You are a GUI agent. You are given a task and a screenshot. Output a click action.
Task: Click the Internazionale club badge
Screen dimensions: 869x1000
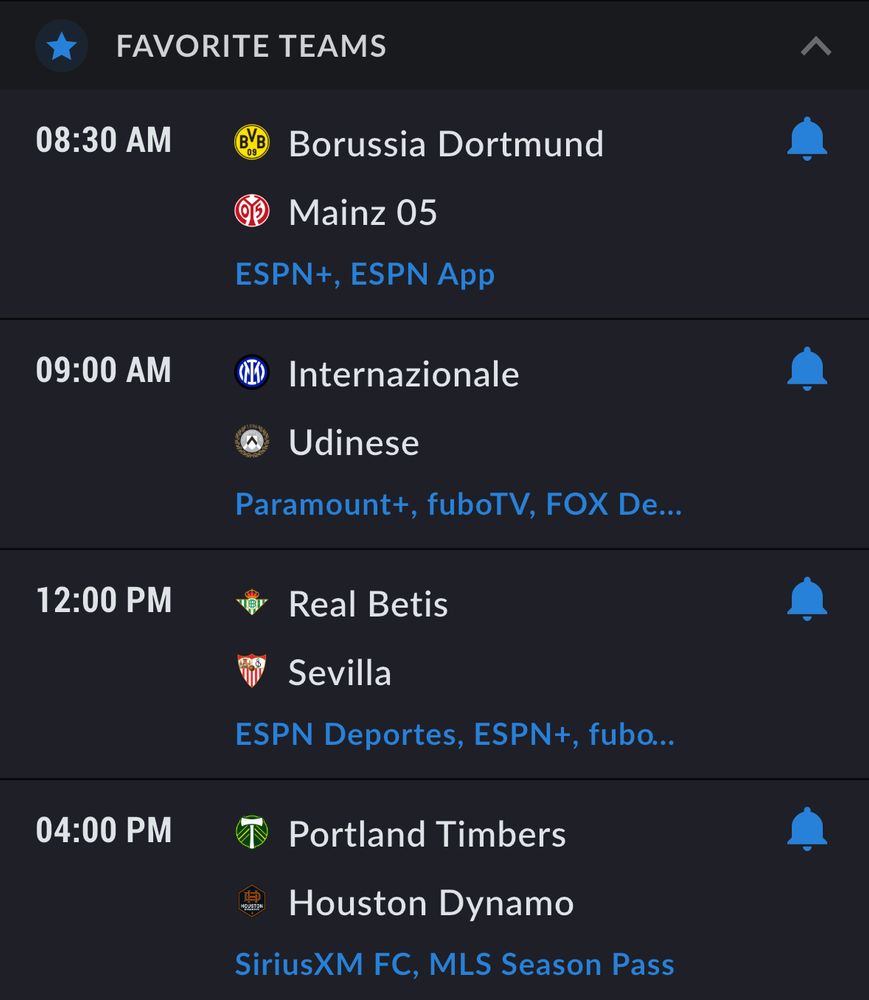(251, 373)
